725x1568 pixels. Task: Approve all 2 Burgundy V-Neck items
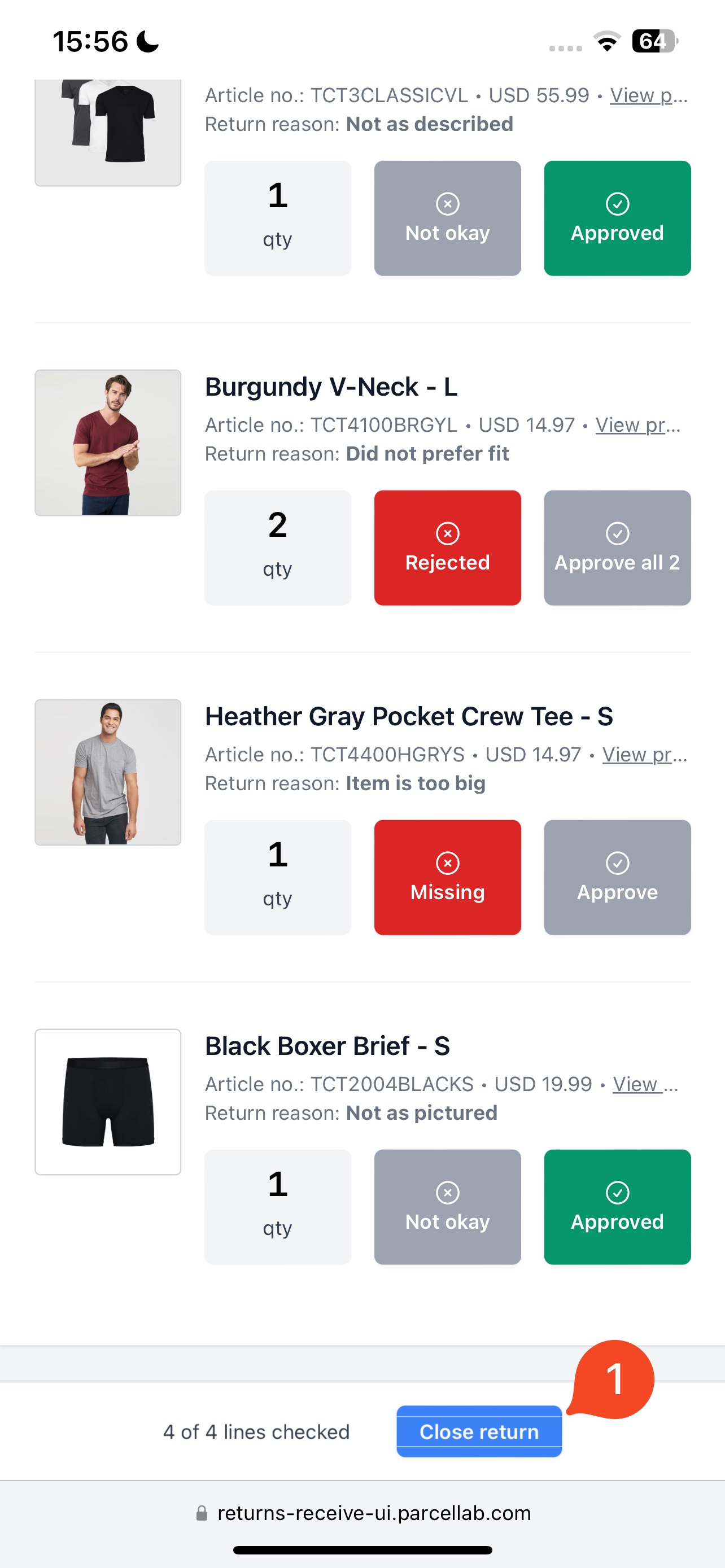pyautogui.click(x=617, y=547)
